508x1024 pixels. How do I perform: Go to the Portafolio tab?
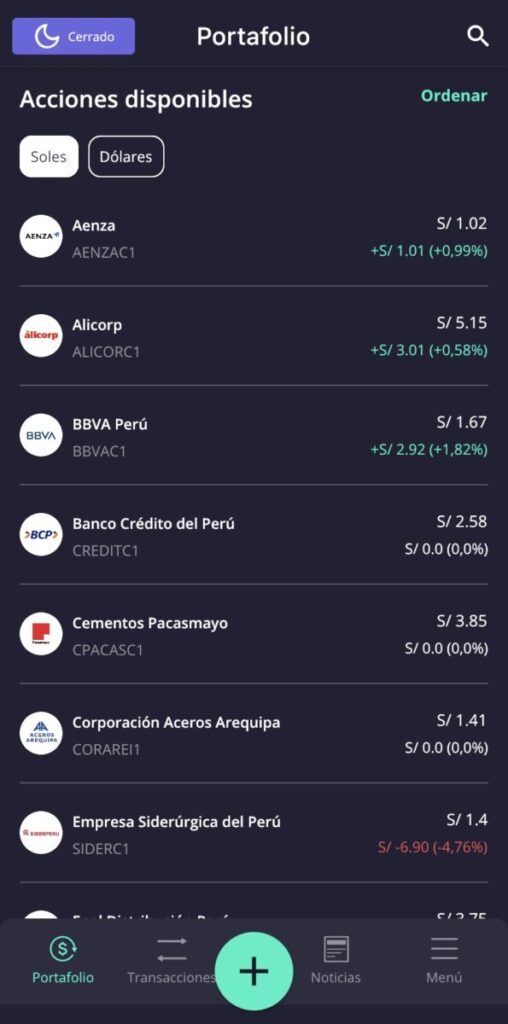coord(63,959)
